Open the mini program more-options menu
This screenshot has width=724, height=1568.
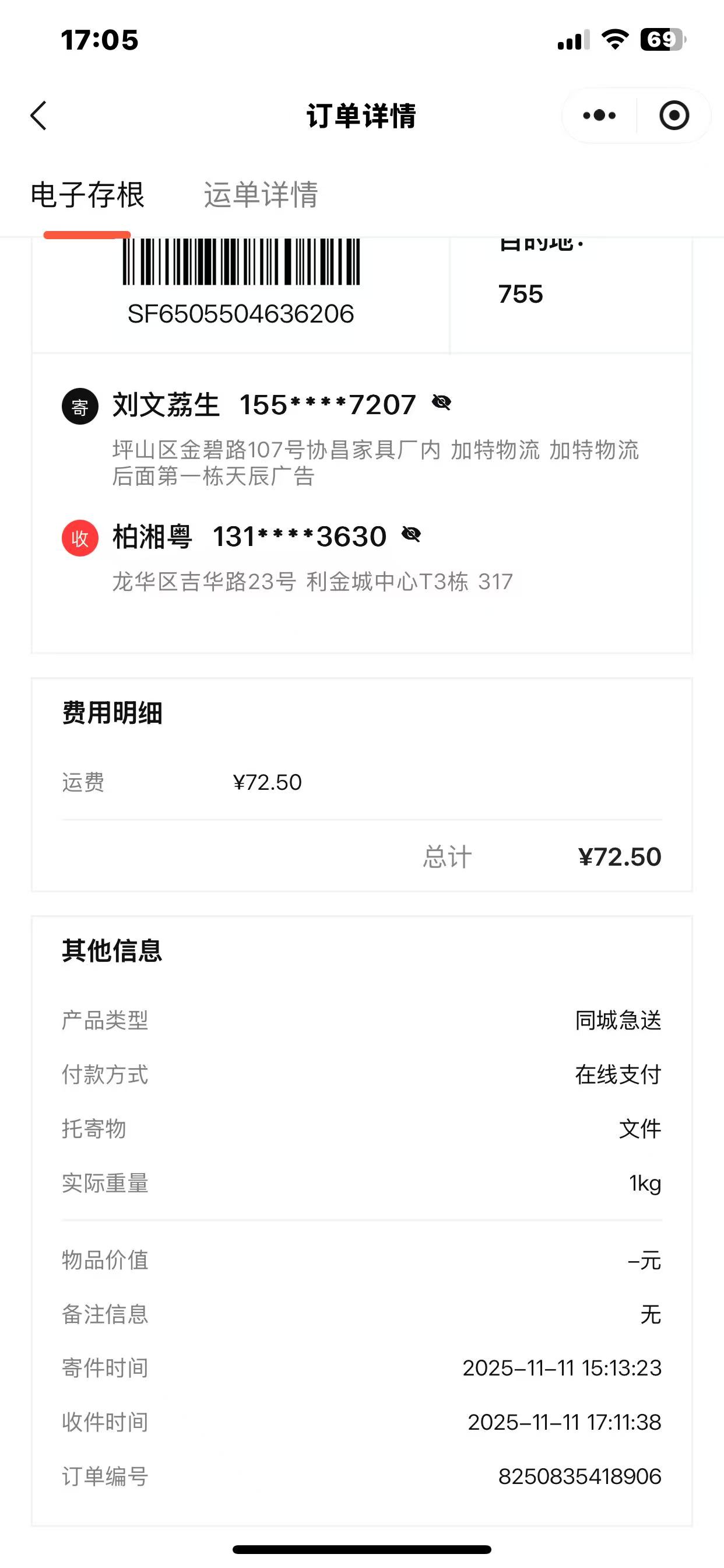tap(599, 116)
